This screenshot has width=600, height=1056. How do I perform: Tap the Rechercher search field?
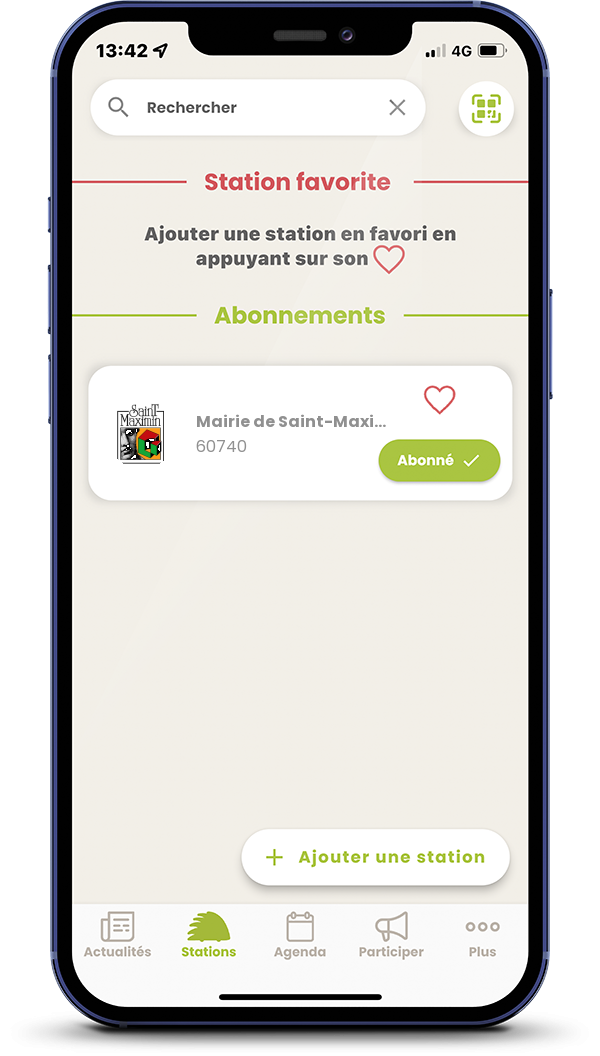pos(250,108)
